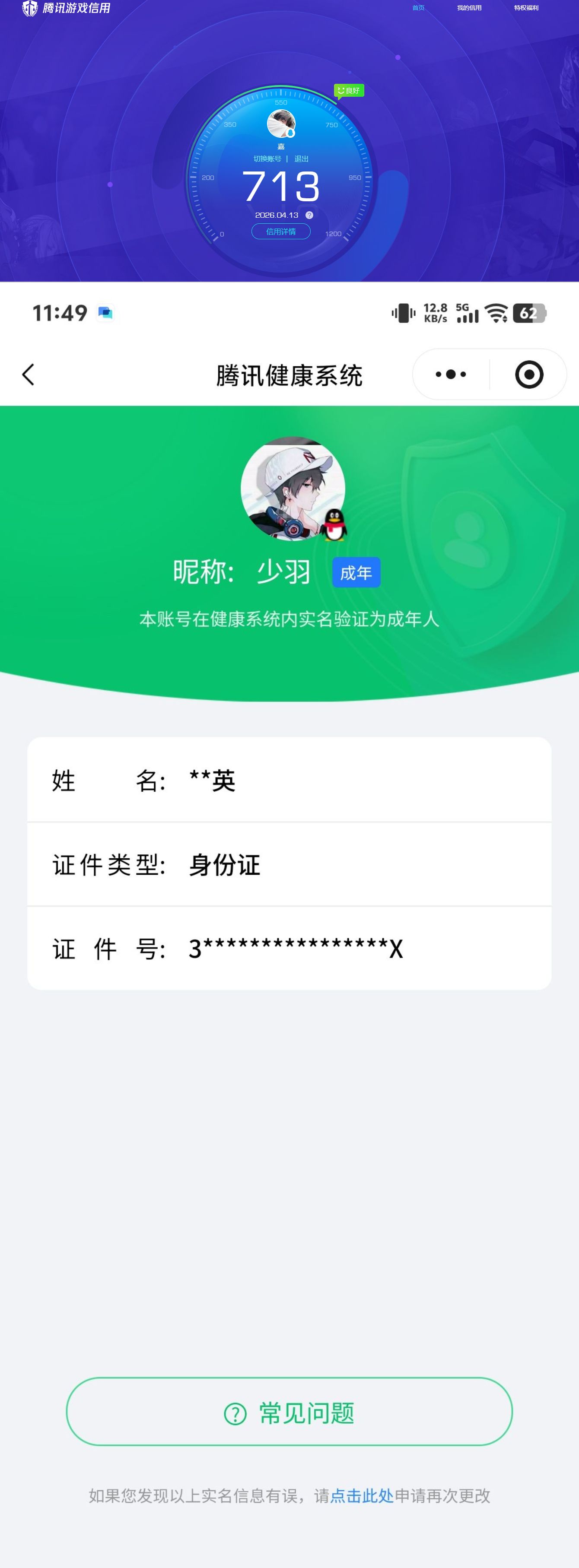Click the green 良好 rating badge
Viewport: 579px width, 1568px height.
(x=350, y=90)
